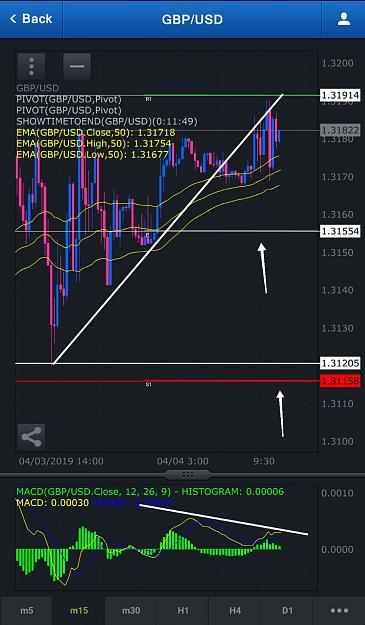Change chart to the H1 timeframe
Viewport: 365px width, 625px height.
183,611
